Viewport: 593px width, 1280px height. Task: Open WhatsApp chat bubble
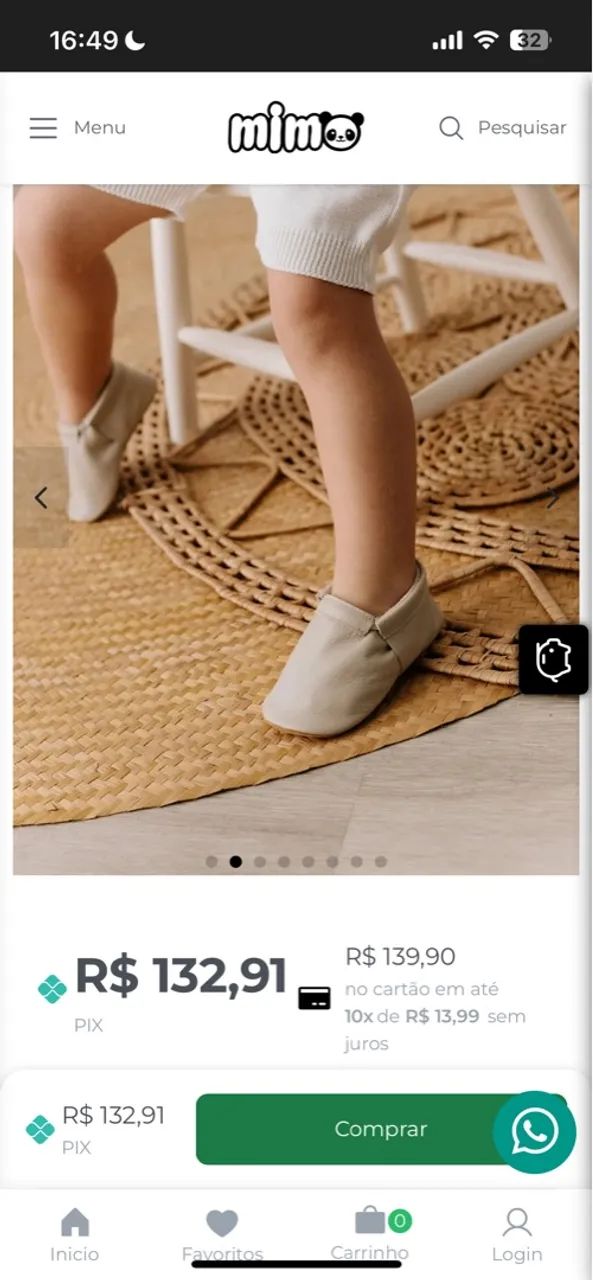pyautogui.click(x=535, y=1132)
